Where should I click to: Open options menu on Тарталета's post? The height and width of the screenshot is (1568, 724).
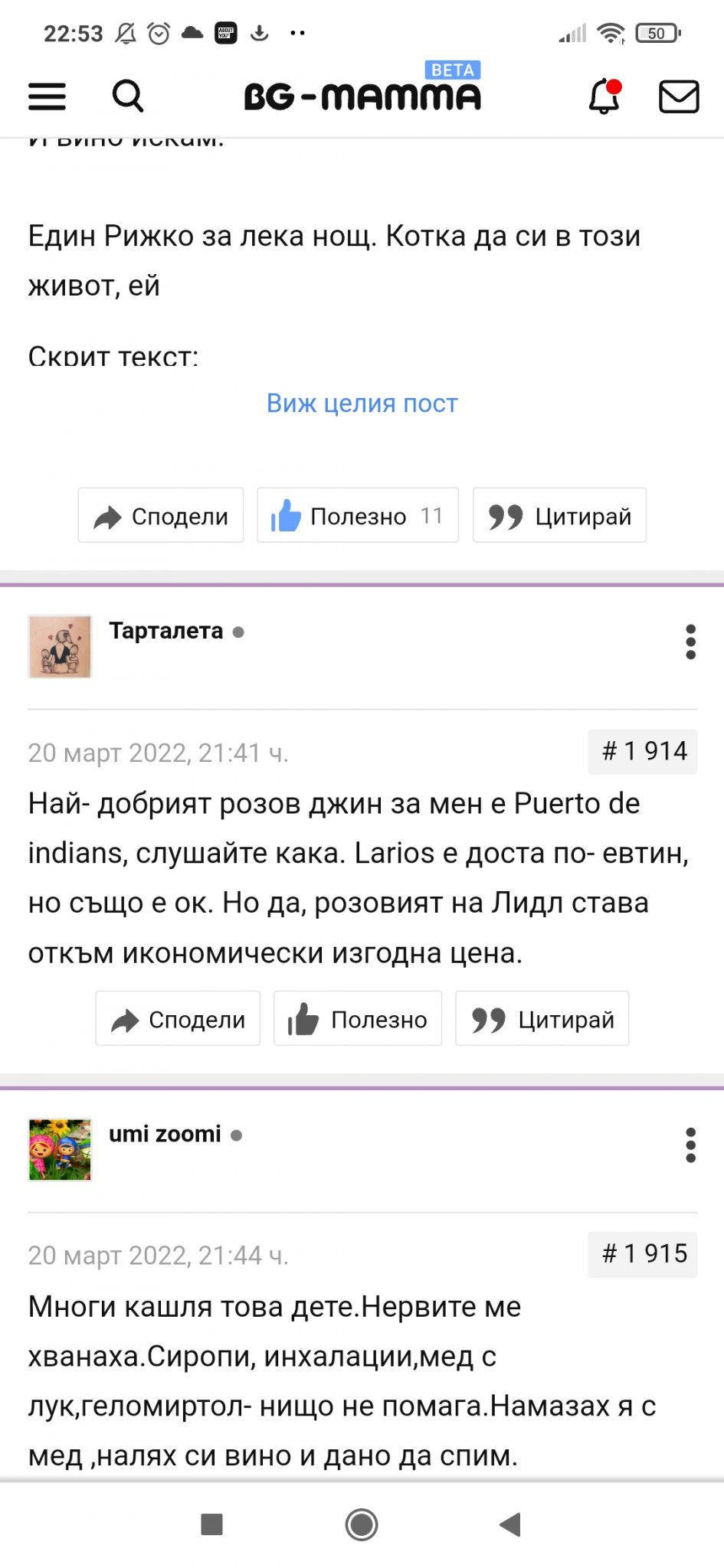pos(690,642)
